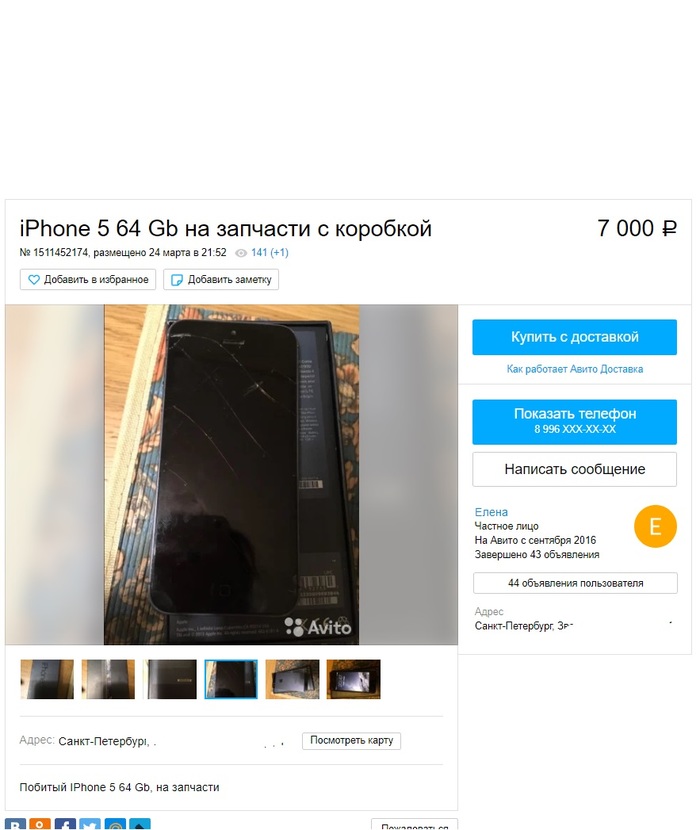The height and width of the screenshot is (830, 700).
Task: Share the listing on Twitter
Action: pos(90,825)
